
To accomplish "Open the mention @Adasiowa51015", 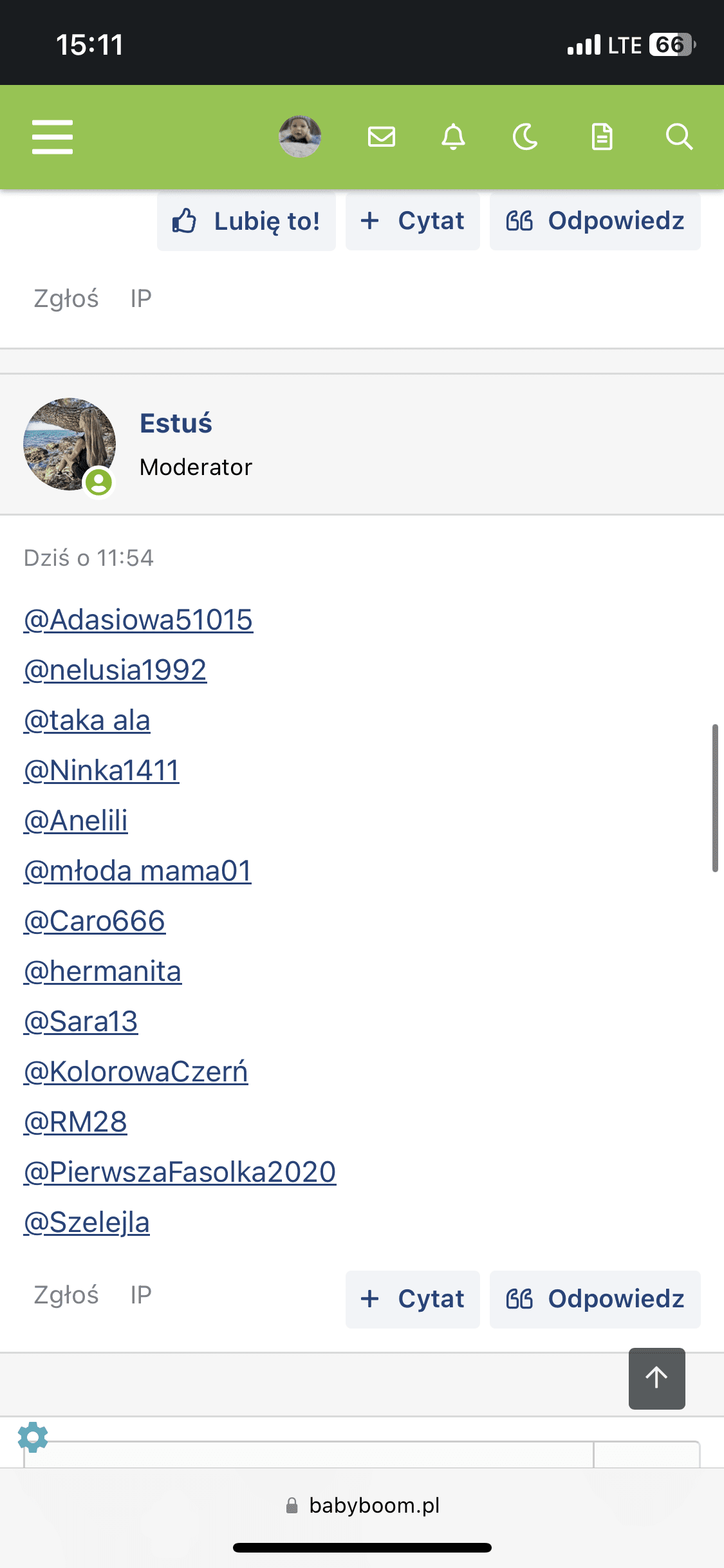I will [138, 620].
